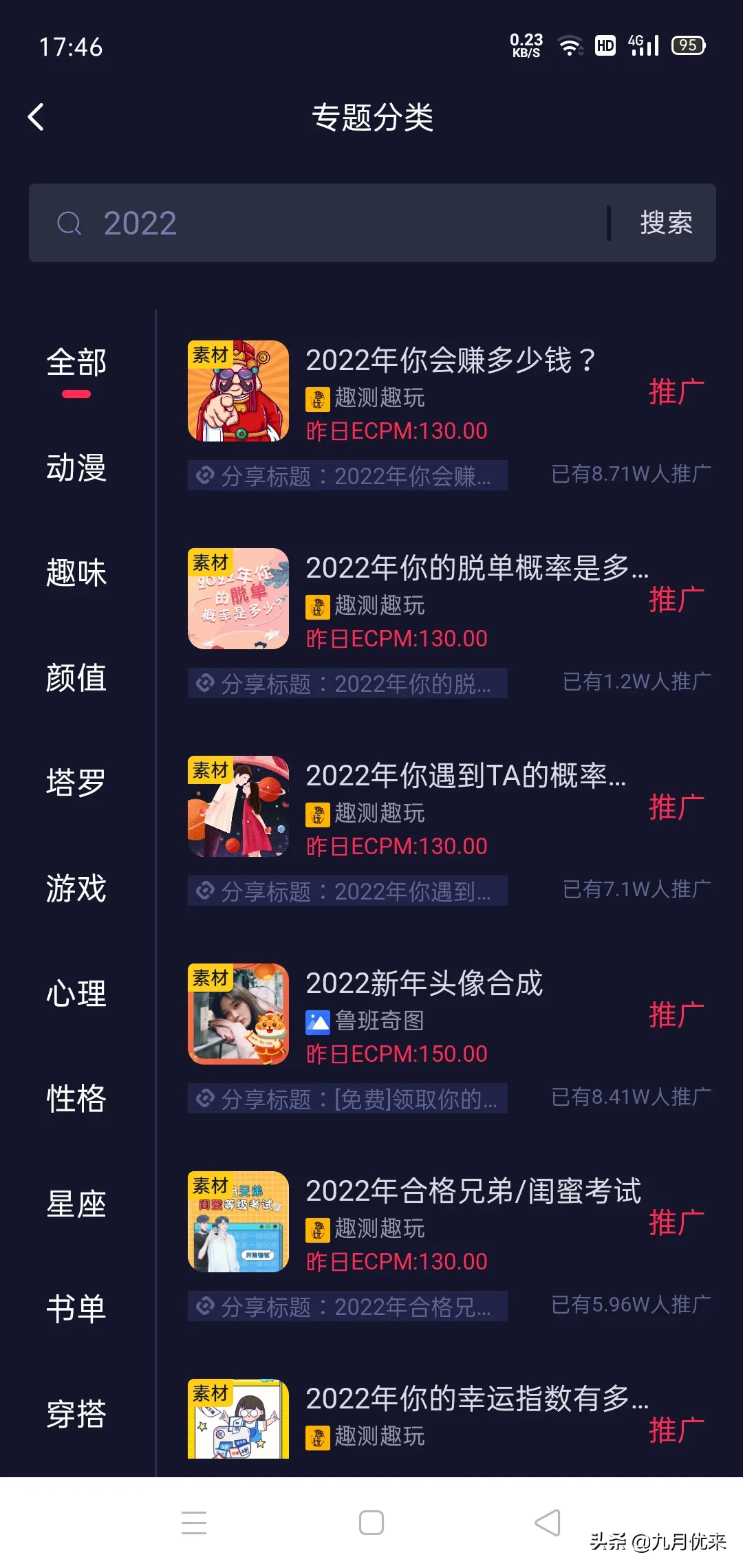Open the 2022年你的幸运指数 thumbnail
743x1568 pixels.
click(x=238, y=1419)
